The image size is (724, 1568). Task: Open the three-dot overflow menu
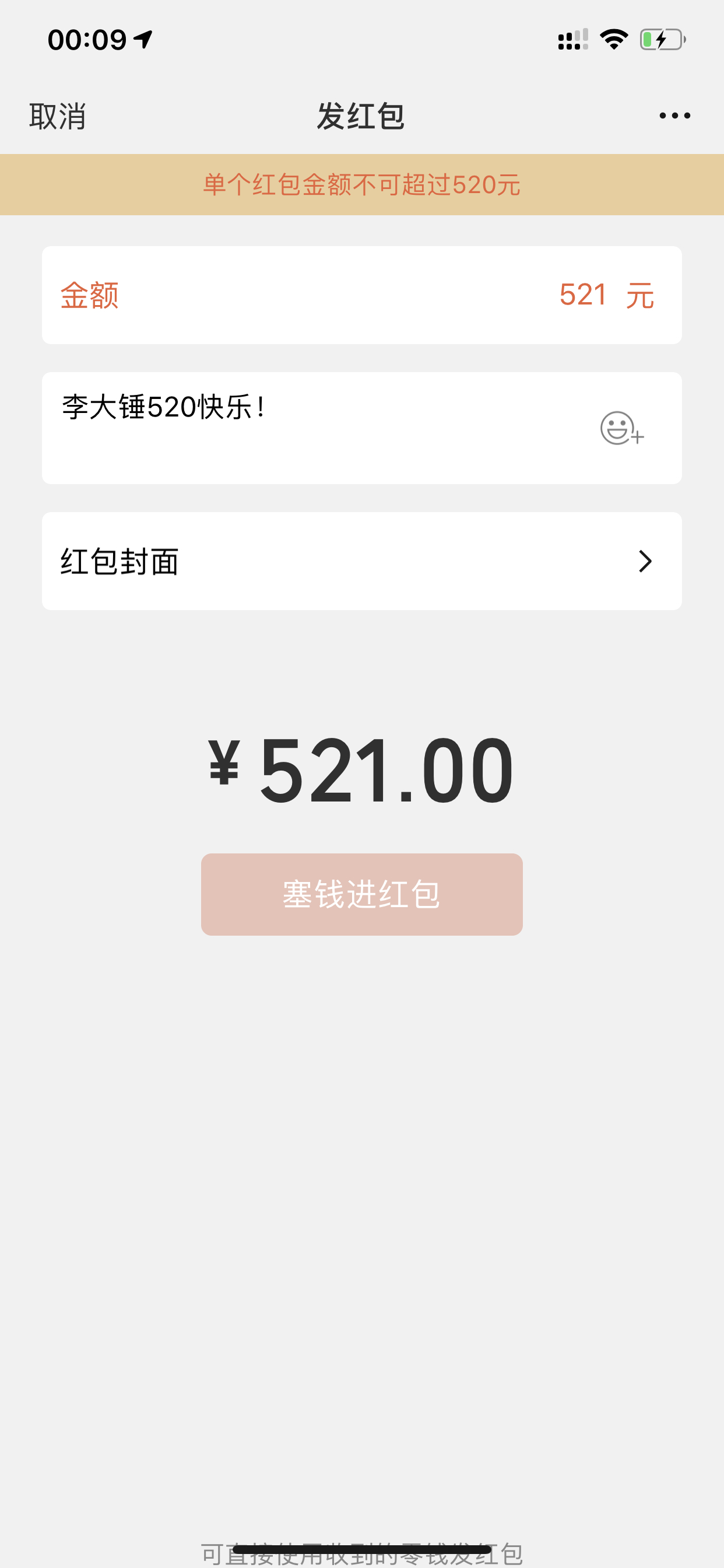[674, 116]
